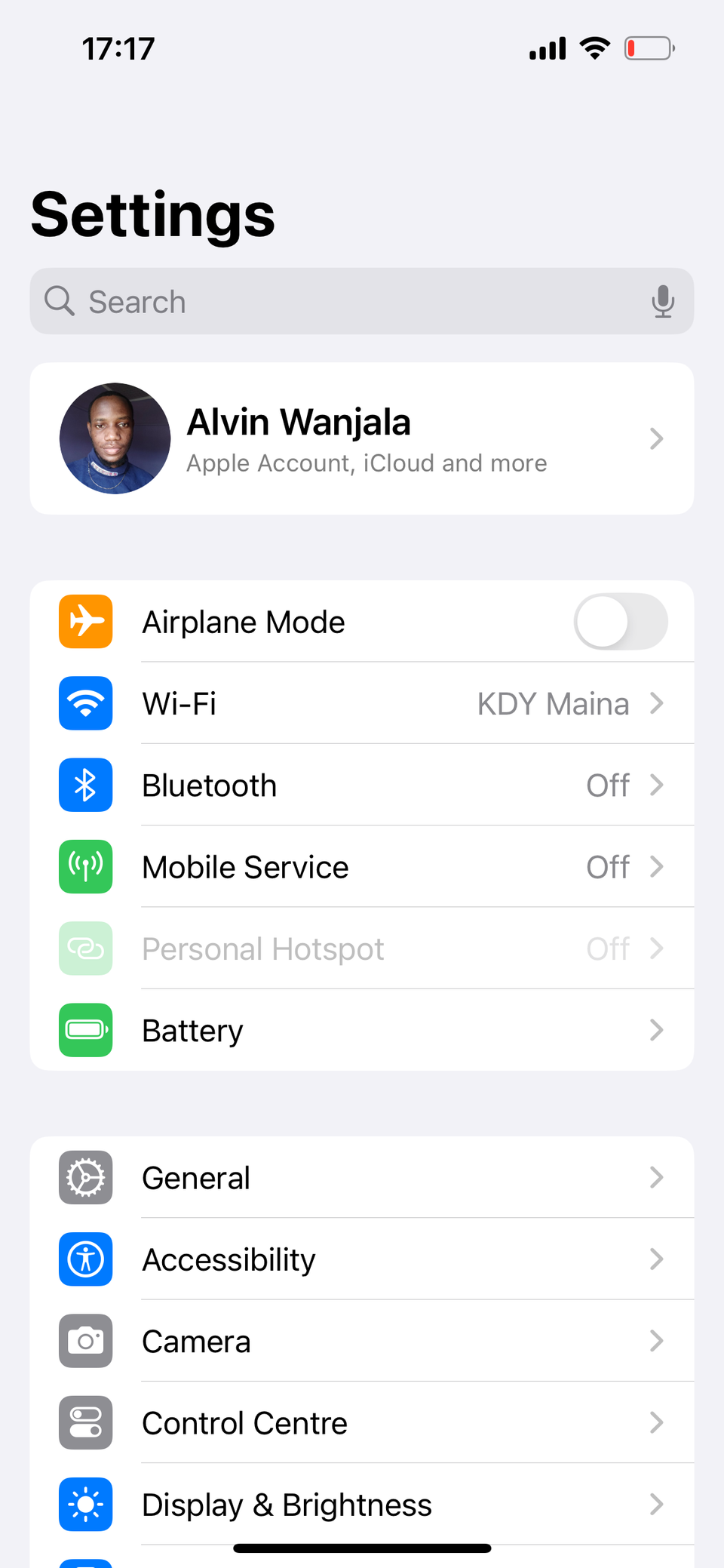Select the Wi-Fi icon
The height and width of the screenshot is (1568, 724).
coord(85,703)
